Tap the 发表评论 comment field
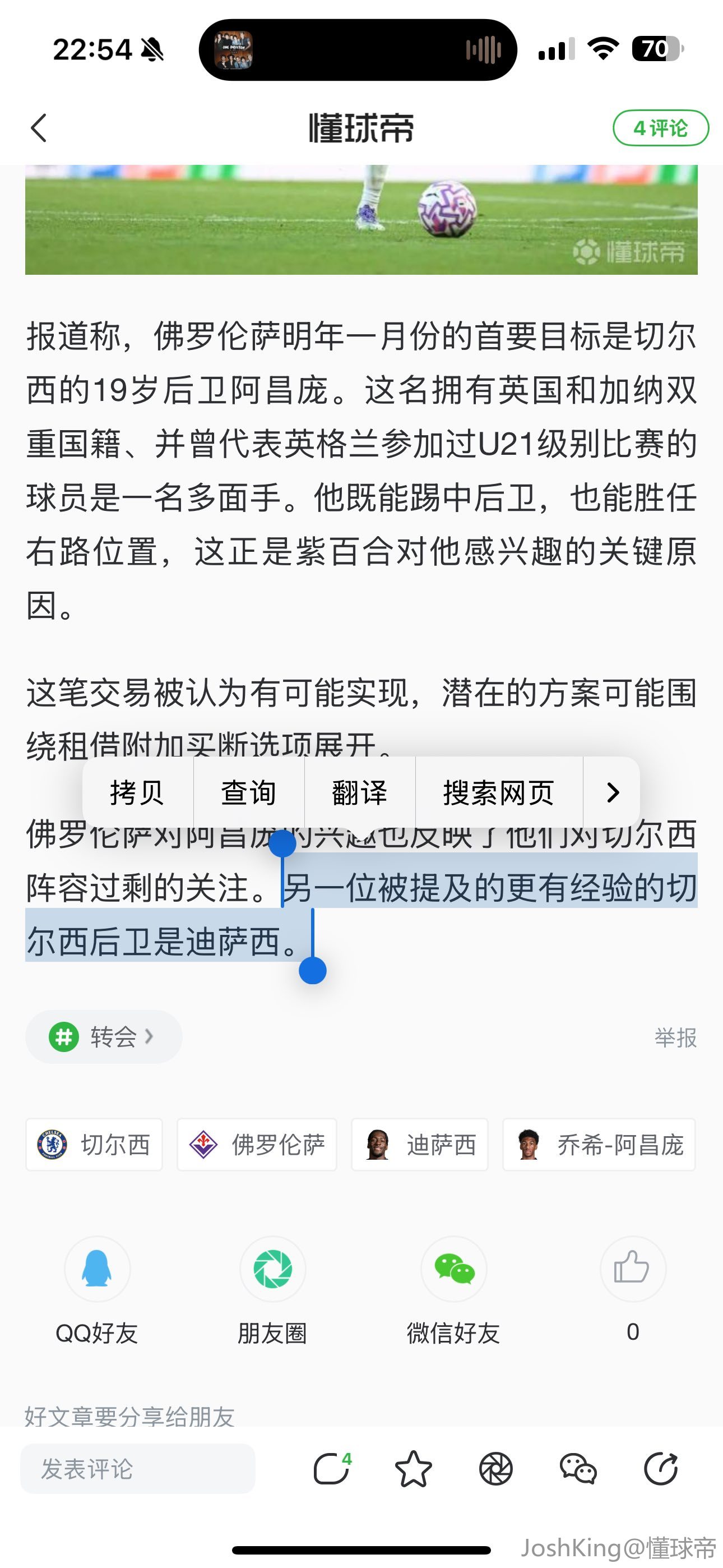Viewport: 723px width, 1568px height. (x=137, y=1469)
